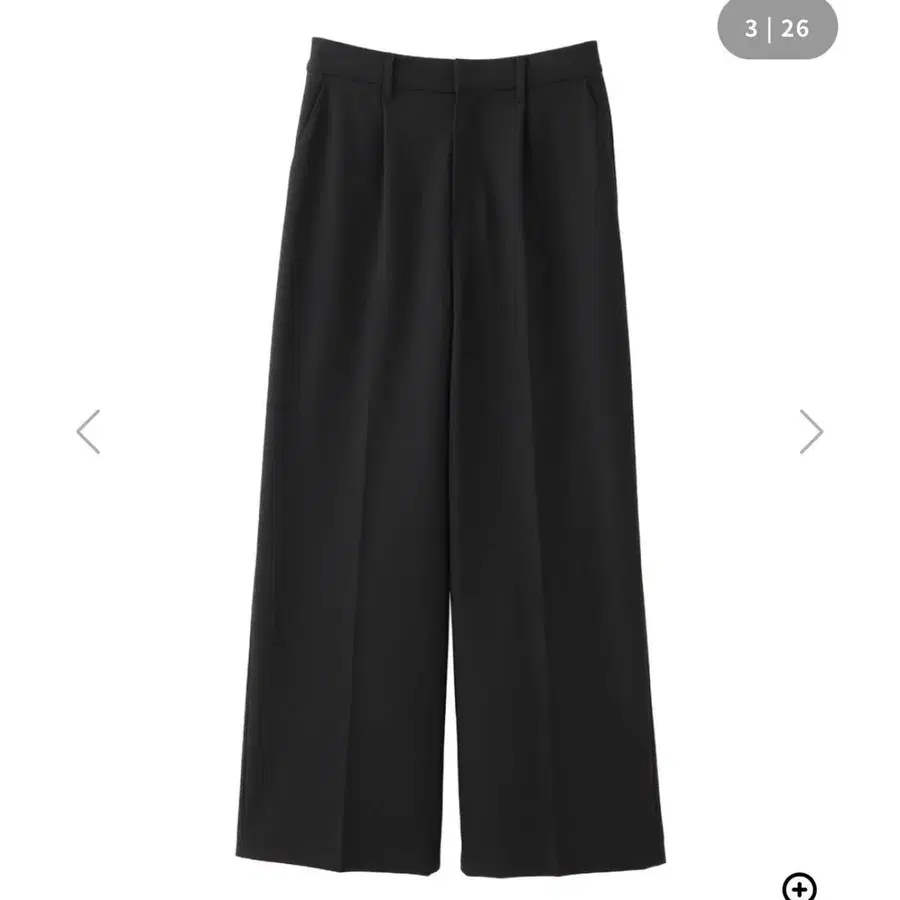The height and width of the screenshot is (900, 900).
Task: Show the next product image
Action: [x=810, y=432]
